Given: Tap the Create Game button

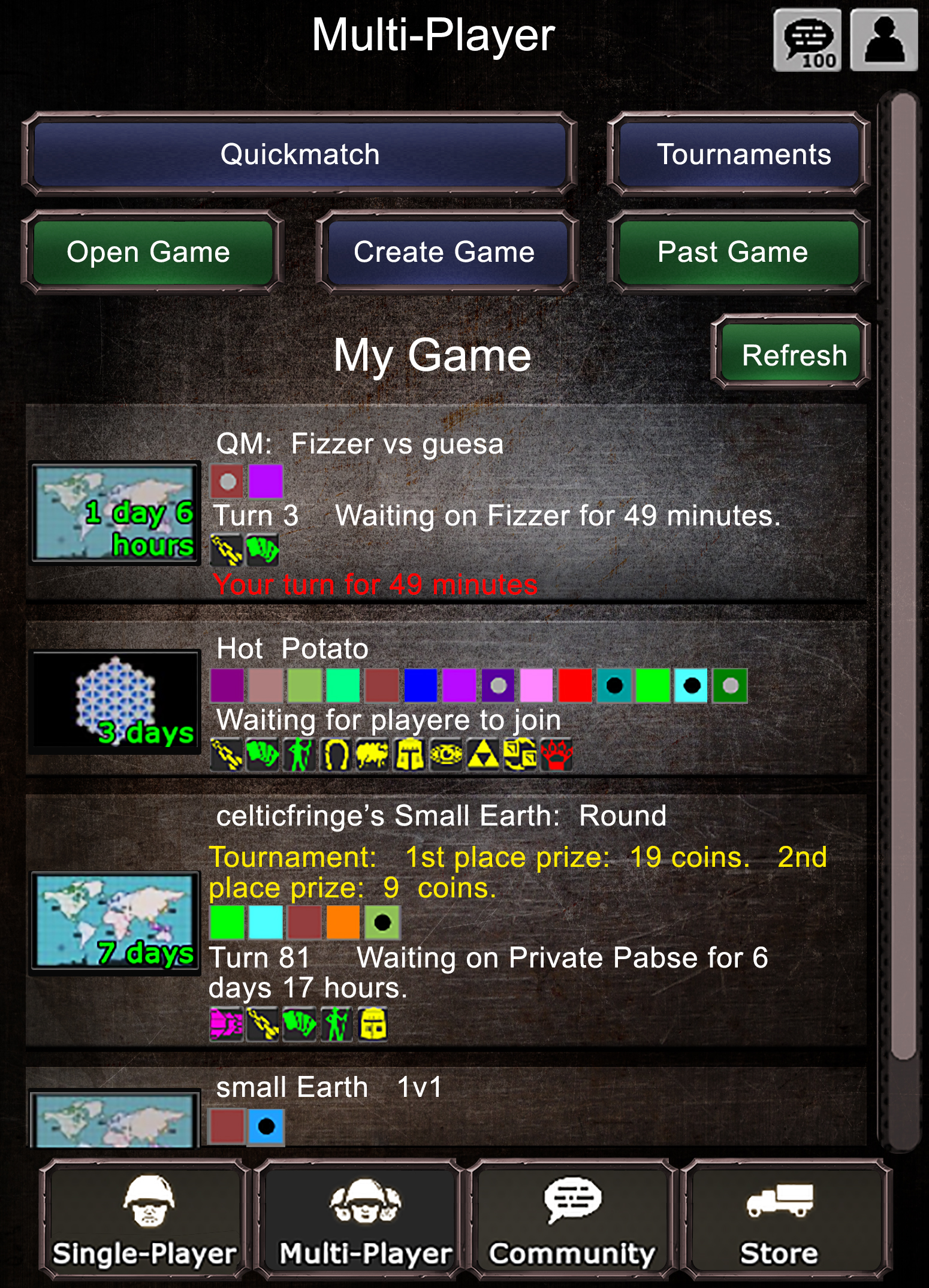Looking at the screenshot, I should click(445, 252).
